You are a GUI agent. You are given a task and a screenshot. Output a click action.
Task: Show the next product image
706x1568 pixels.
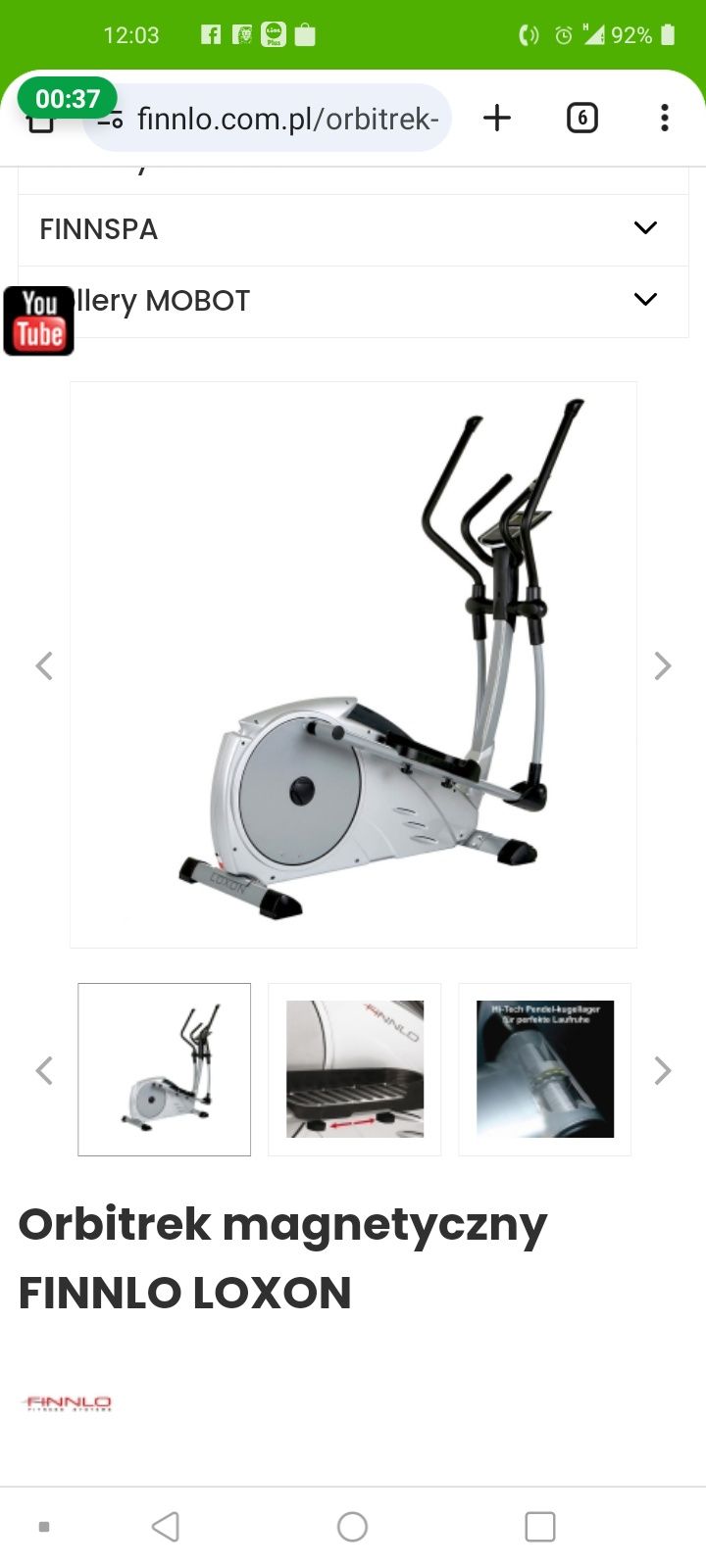[662, 666]
